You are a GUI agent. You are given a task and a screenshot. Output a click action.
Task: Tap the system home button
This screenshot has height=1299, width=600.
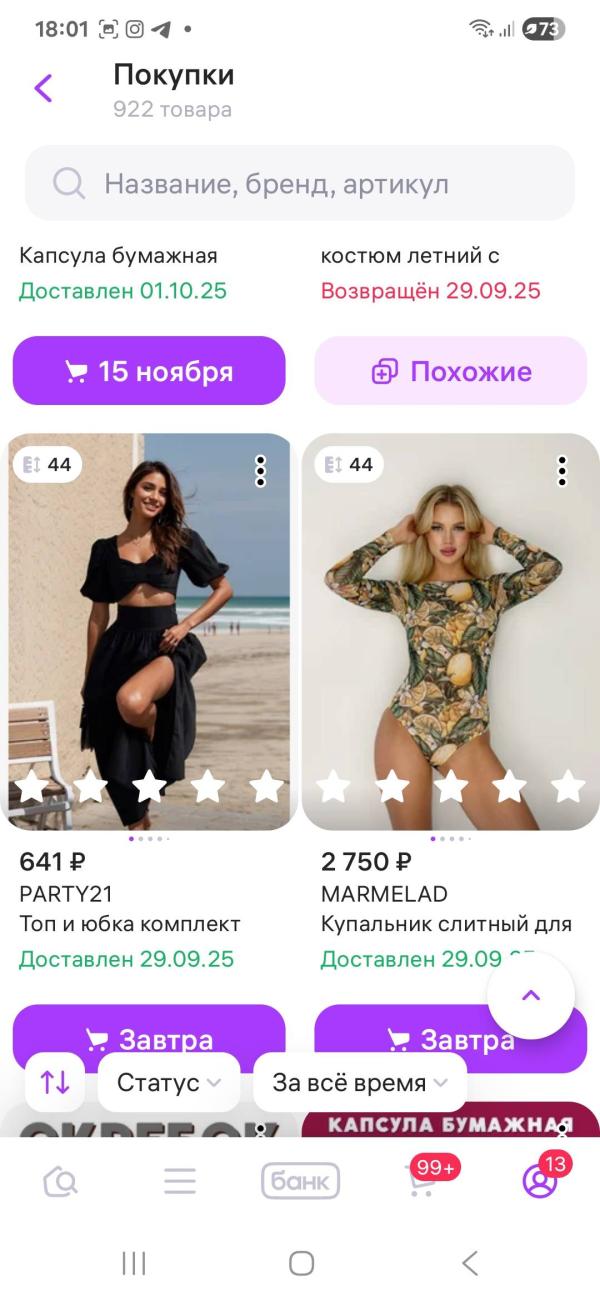[x=301, y=1263]
